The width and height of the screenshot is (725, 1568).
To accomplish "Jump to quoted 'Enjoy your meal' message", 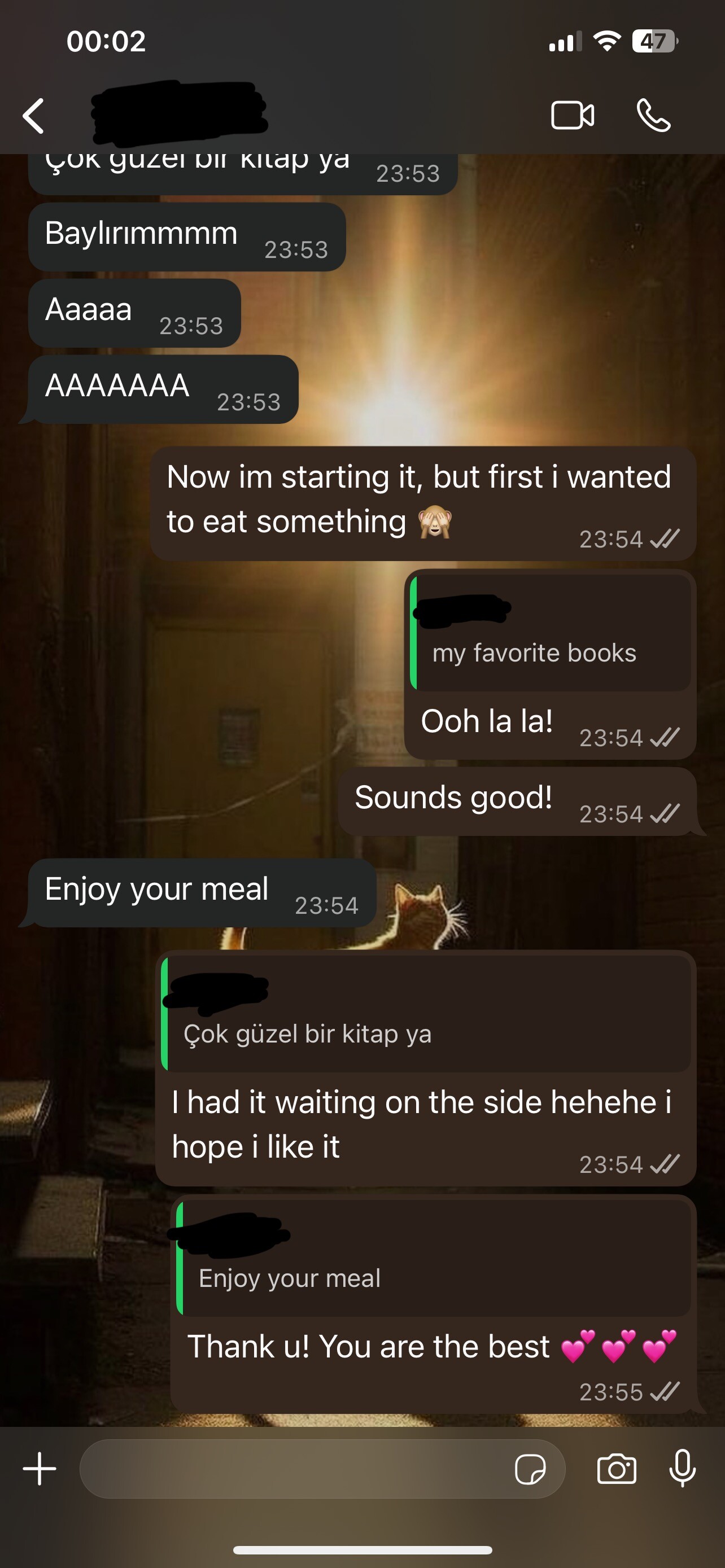I will 433,1258.
